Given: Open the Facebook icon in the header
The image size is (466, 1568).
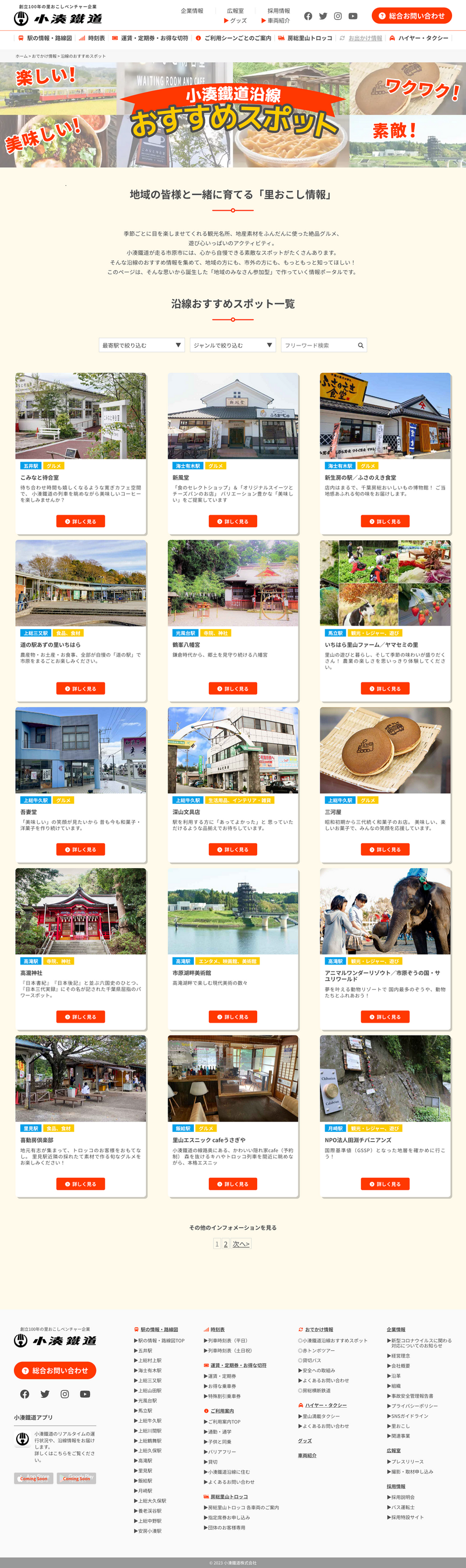Looking at the screenshot, I should tap(308, 16).
